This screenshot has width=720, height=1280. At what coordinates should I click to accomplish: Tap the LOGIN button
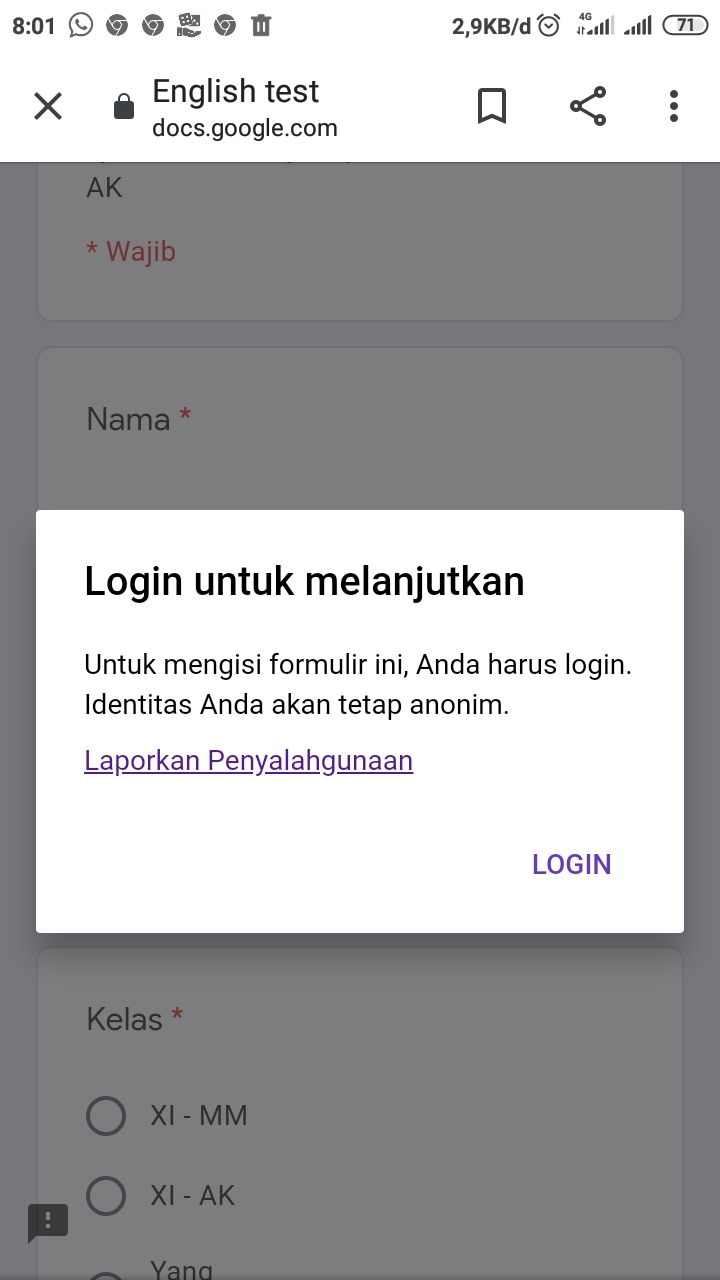click(572, 865)
